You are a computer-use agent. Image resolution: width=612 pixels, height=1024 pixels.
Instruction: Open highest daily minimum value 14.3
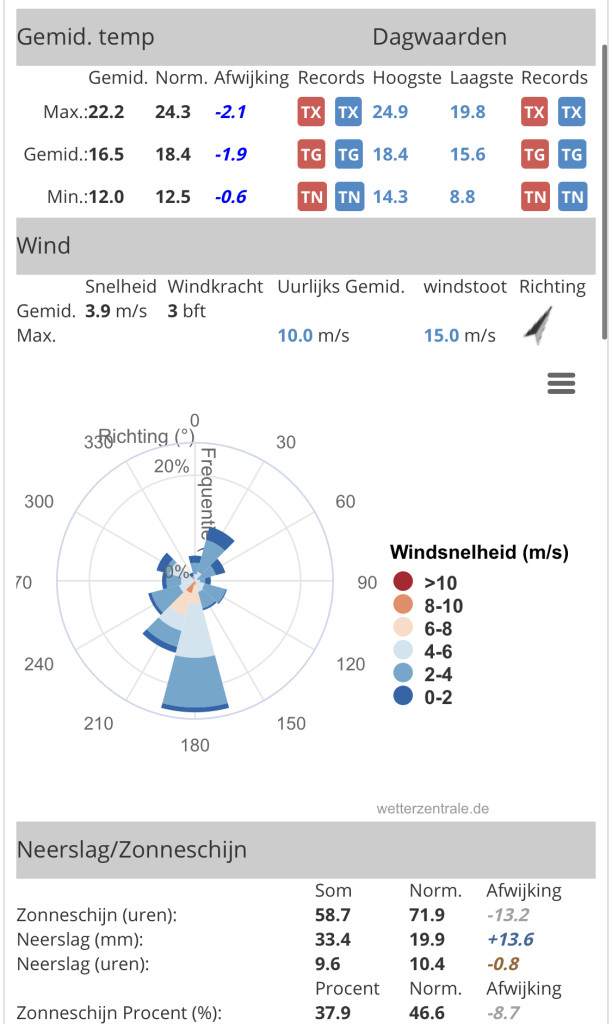pos(390,197)
